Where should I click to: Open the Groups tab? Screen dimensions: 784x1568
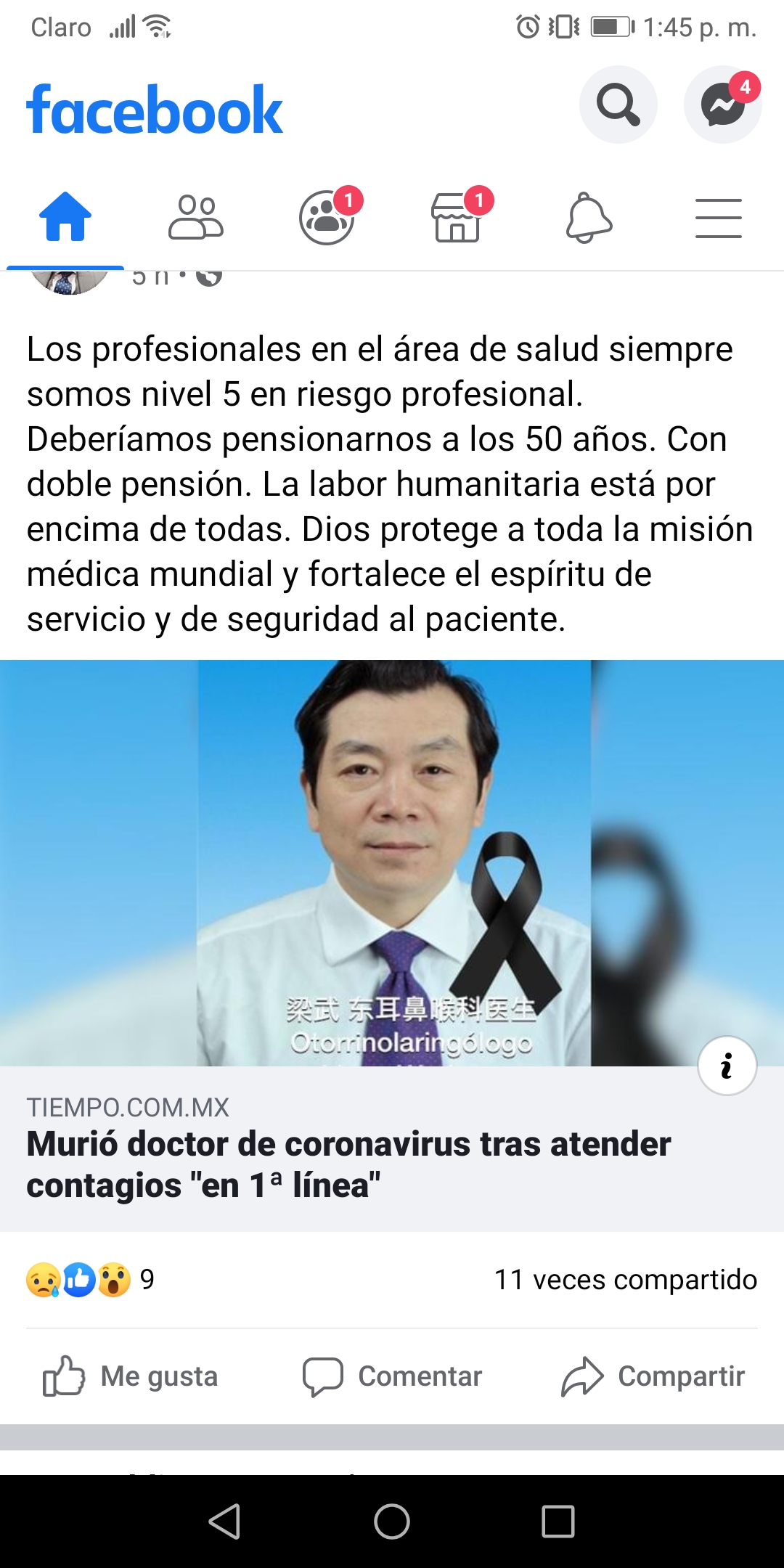(x=327, y=217)
